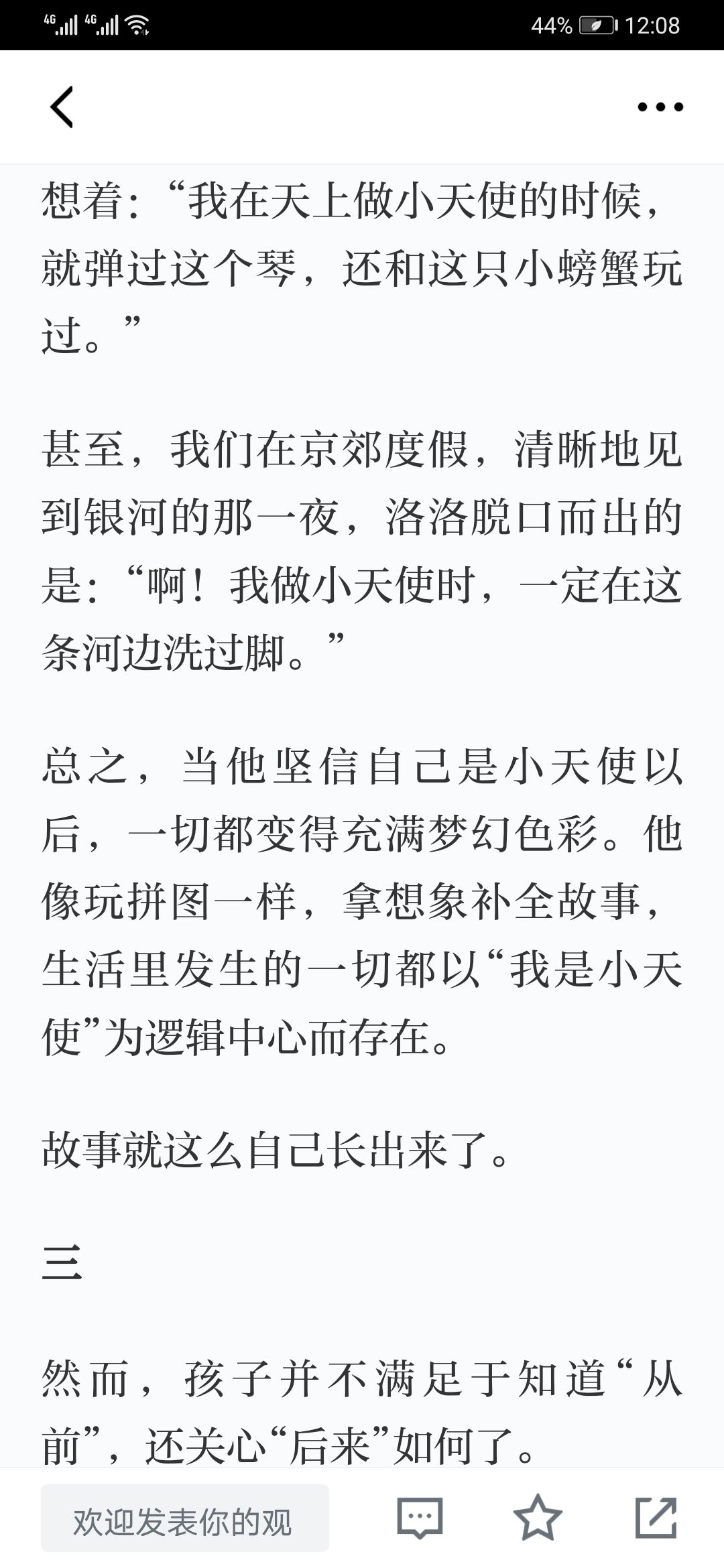Tap the 欢迎发表你的观 comment field
The height and width of the screenshot is (1568, 724).
[185, 1518]
